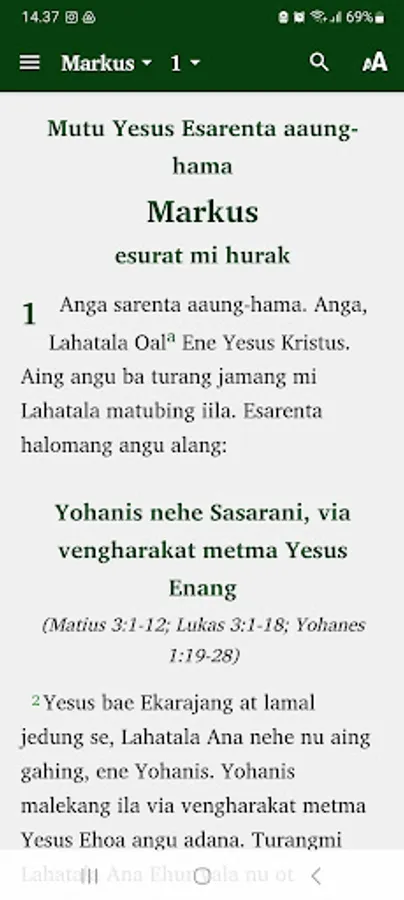
Task: Tap the search magnifier icon
Action: click(x=319, y=62)
